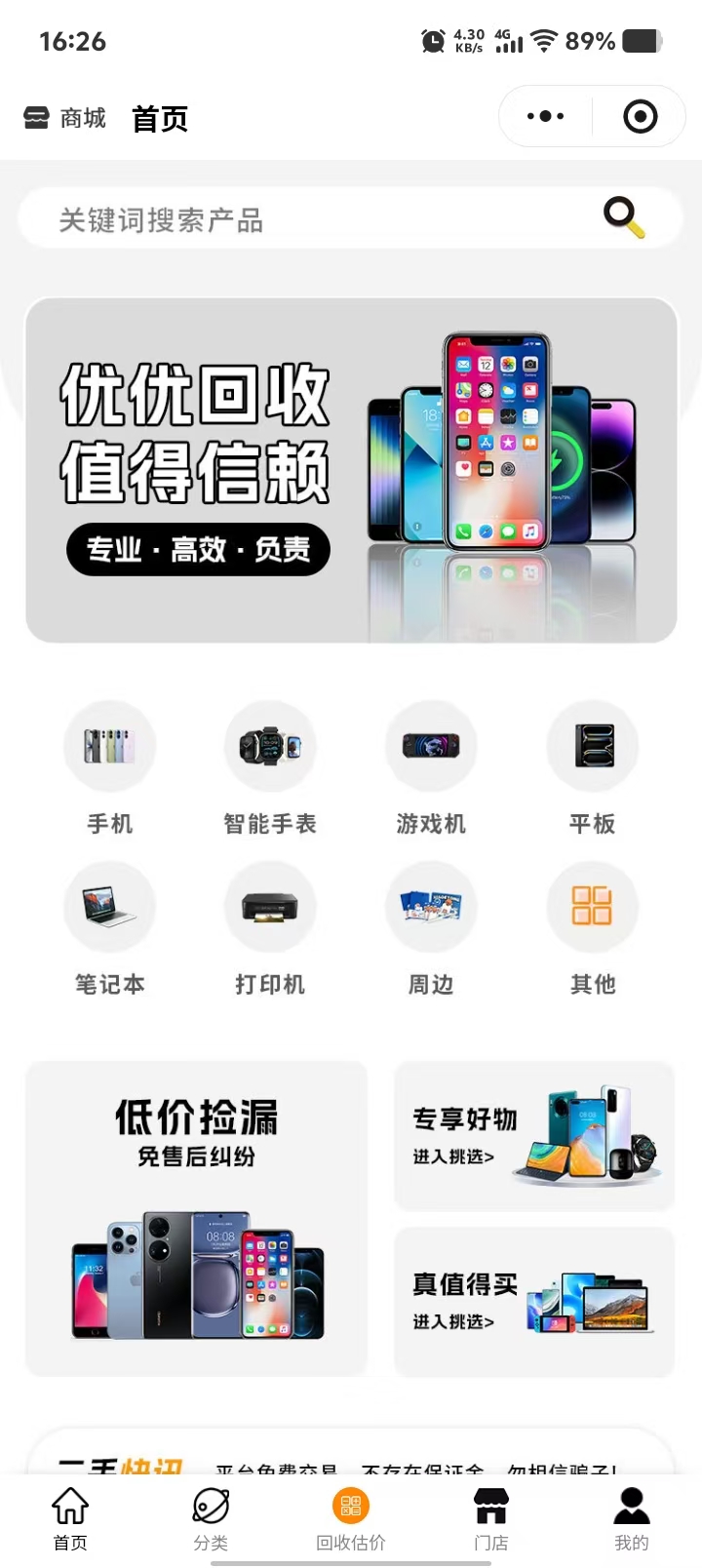
Task: Tap the magnifying glass search icon
Action: pos(623,216)
